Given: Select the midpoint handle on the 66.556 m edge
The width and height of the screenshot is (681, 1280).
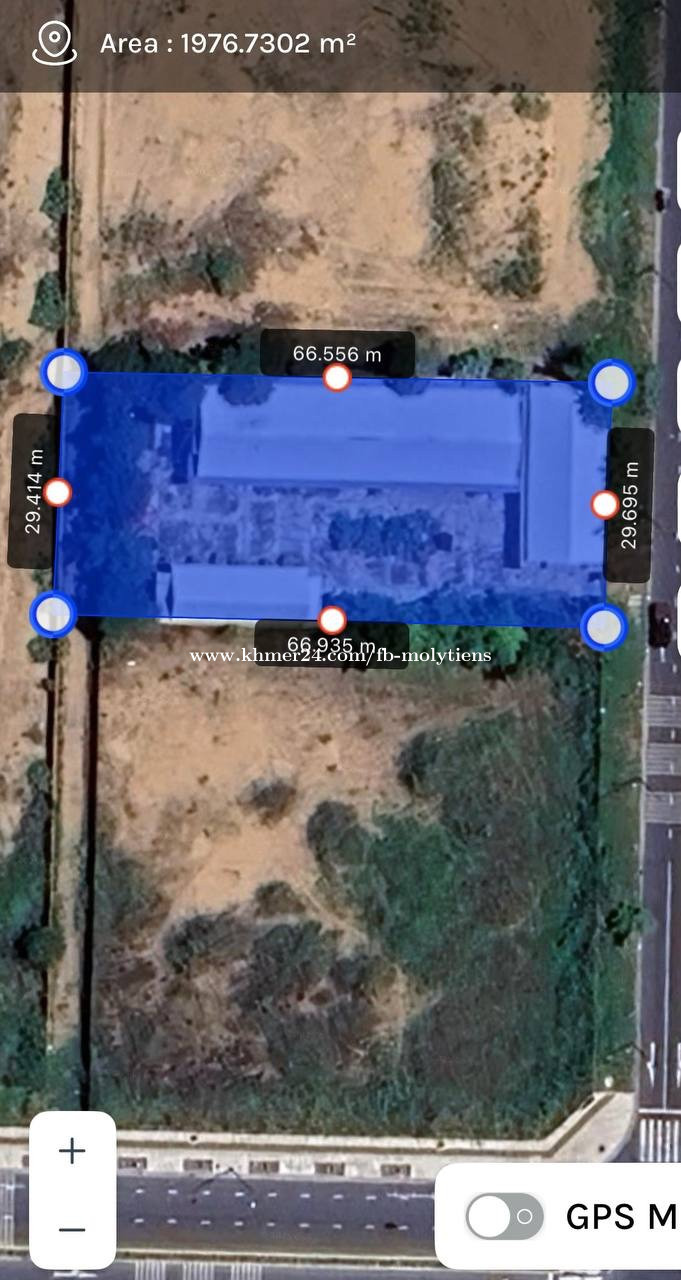Looking at the screenshot, I should (337, 377).
